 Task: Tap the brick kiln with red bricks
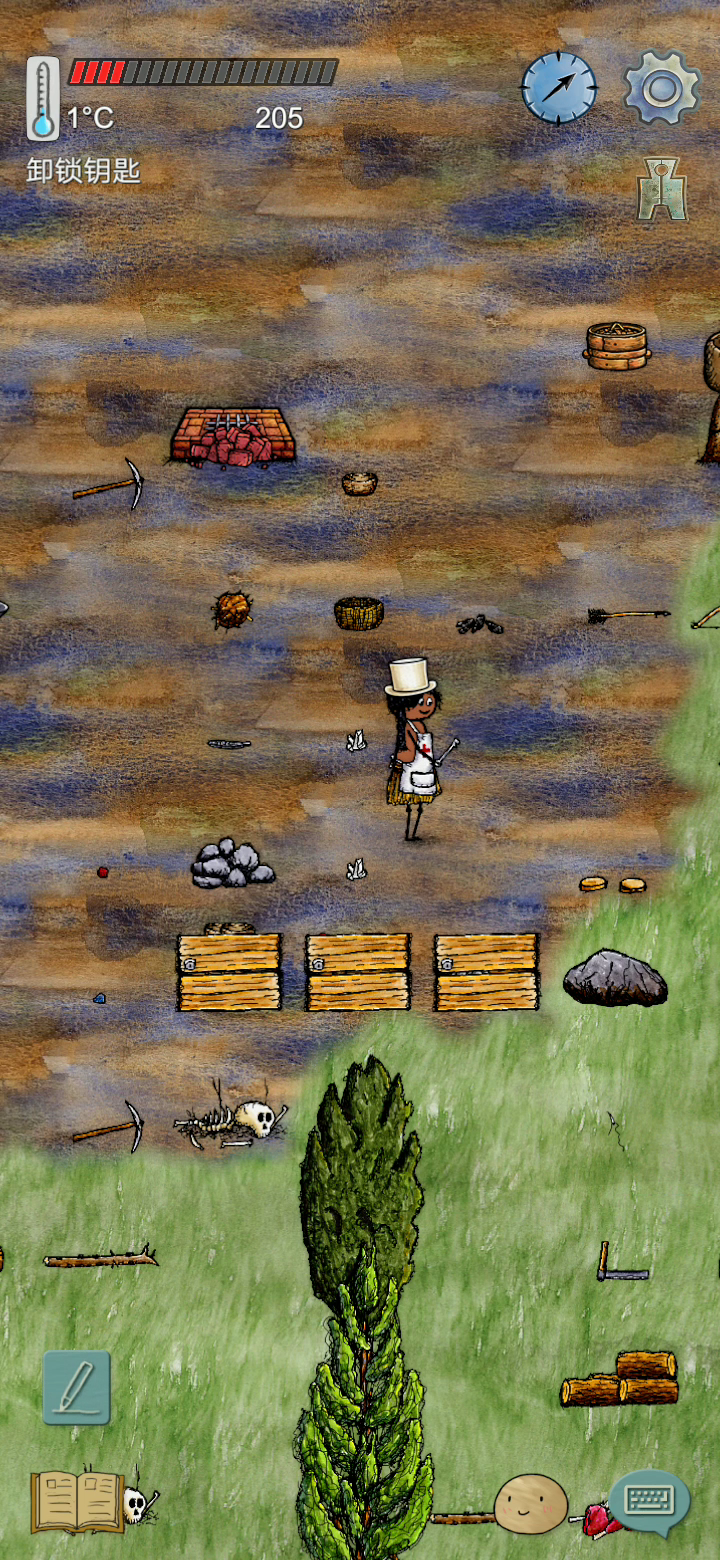click(x=232, y=436)
